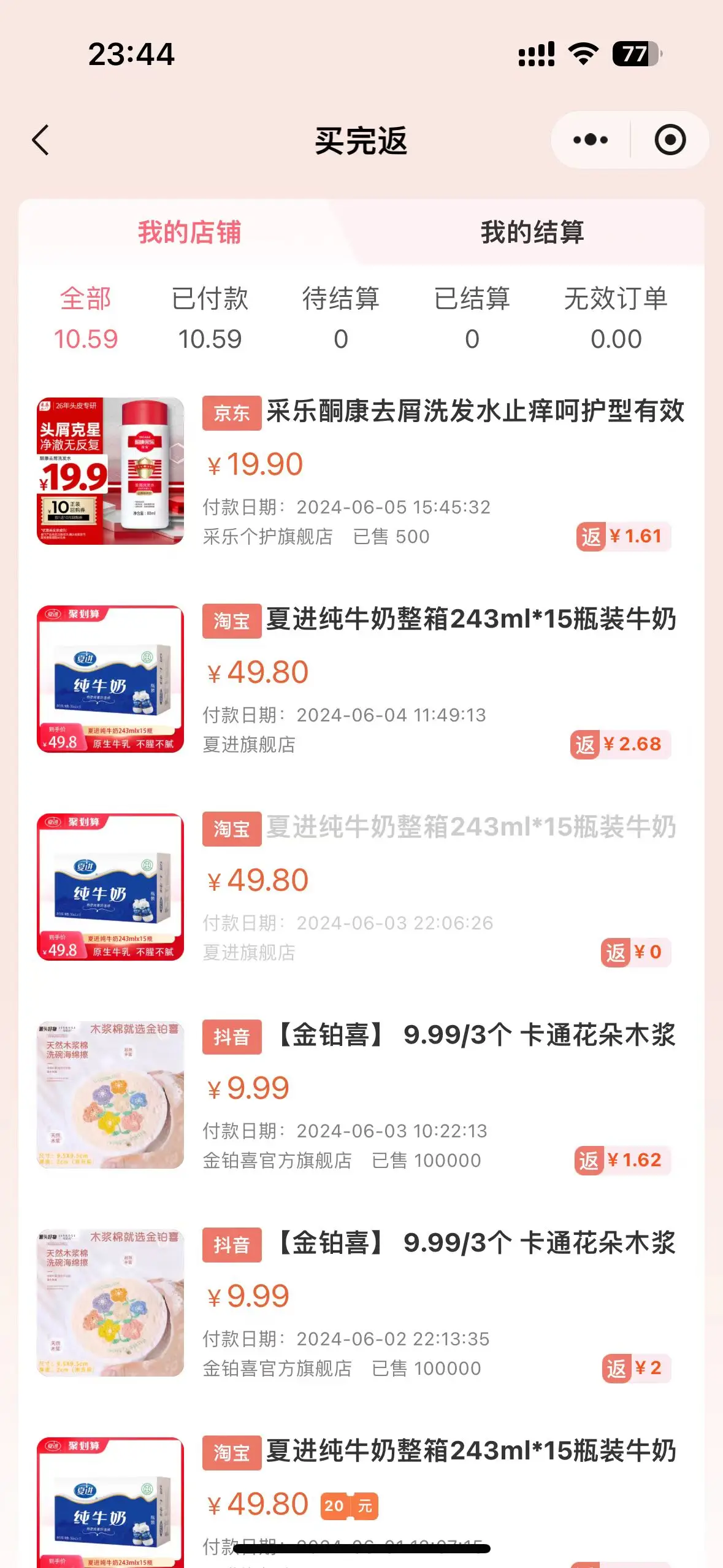Close the mini-program with the circle button
This screenshot has height=1568, width=723.
tap(670, 140)
